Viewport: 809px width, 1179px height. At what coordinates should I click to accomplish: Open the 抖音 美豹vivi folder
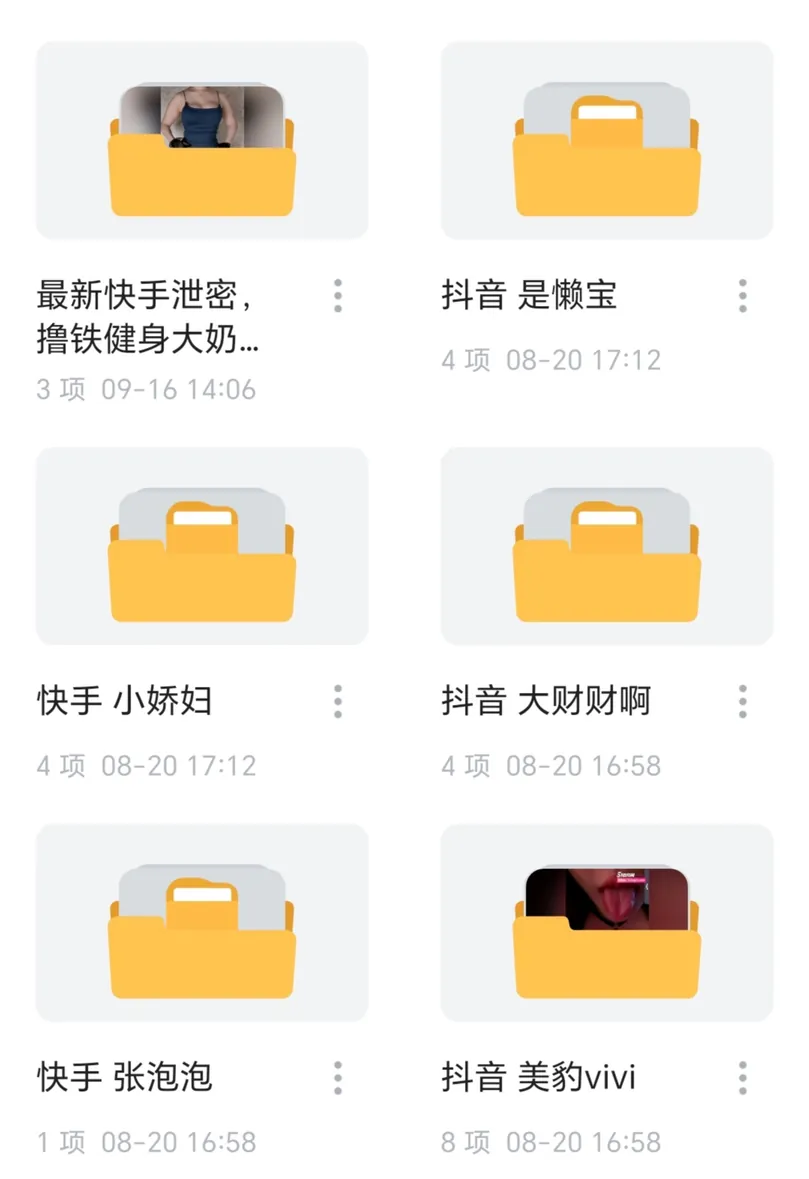click(607, 923)
